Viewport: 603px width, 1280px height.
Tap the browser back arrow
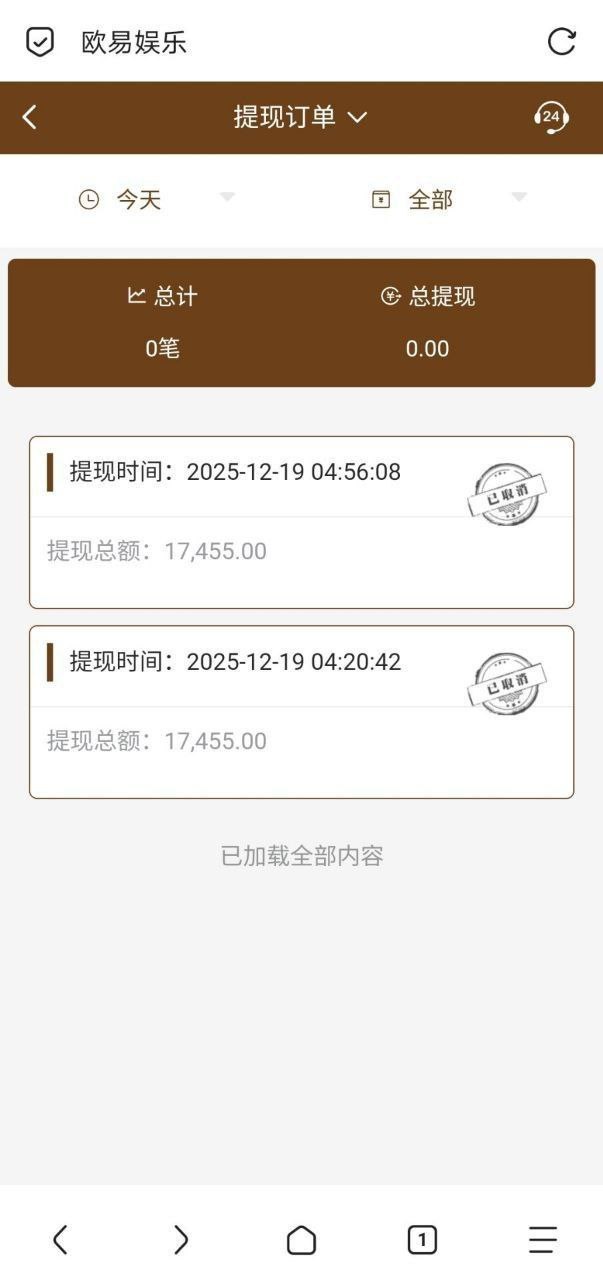click(x=60, y=1240)
